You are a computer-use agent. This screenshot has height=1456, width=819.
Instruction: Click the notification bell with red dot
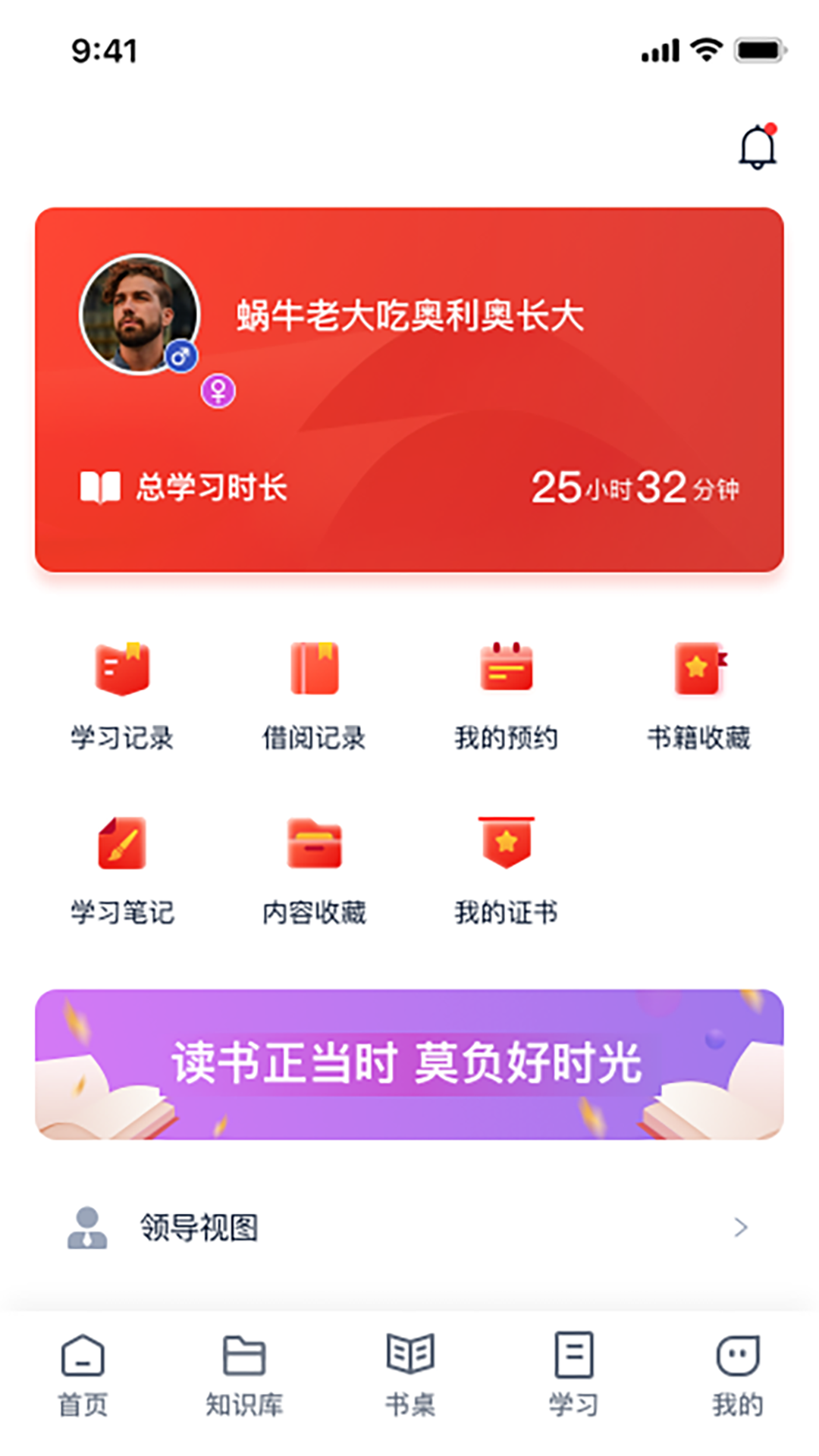[756, 146]
